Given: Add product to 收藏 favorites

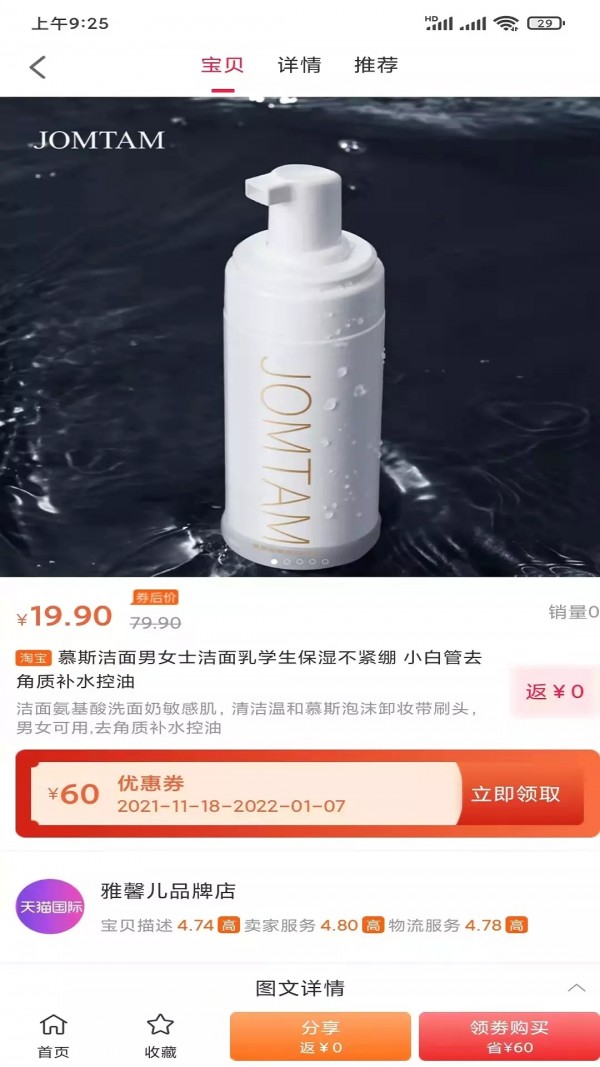Looking at the screenshot, I should point(160,1036).
